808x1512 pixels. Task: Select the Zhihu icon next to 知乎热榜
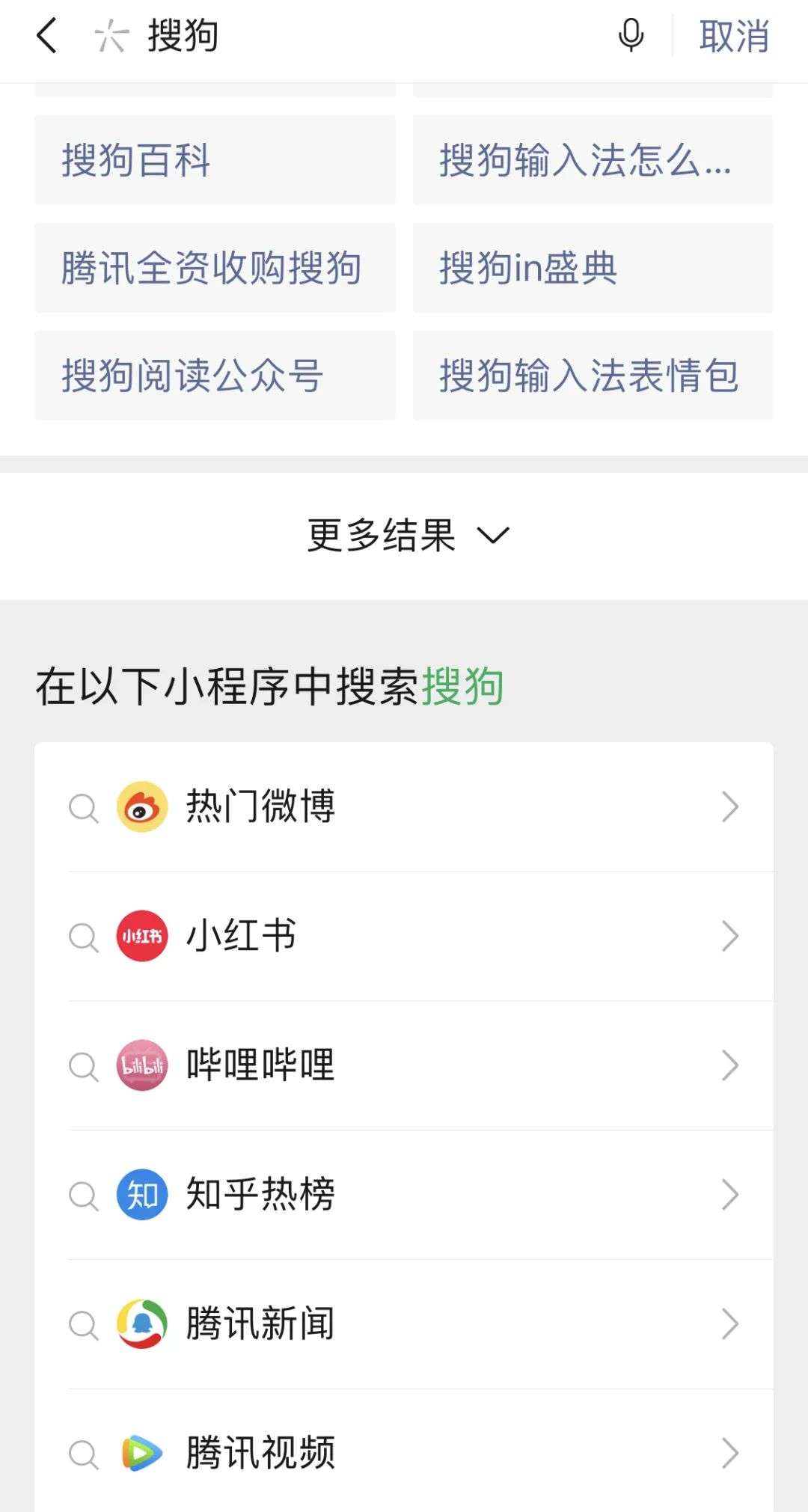click(x=141, y=1196)
